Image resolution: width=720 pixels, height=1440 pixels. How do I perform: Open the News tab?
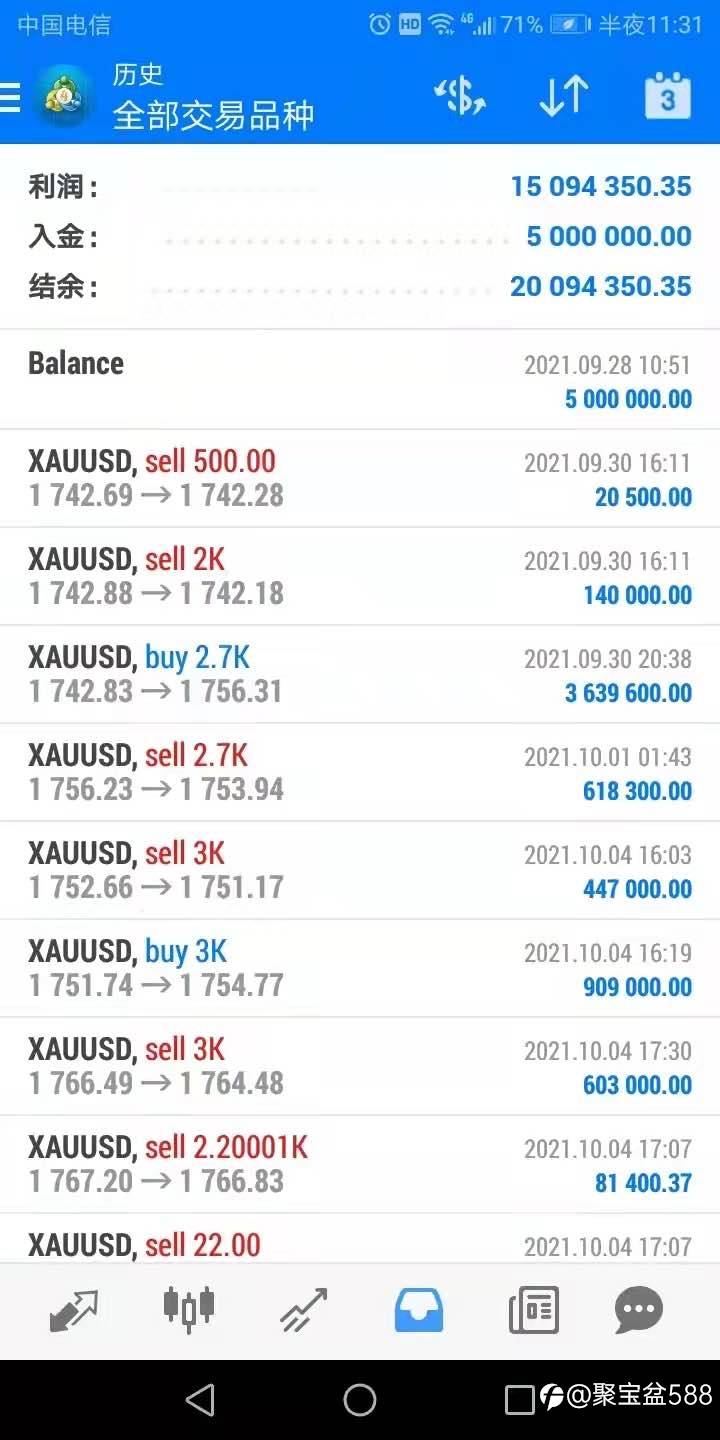coord(533,1310)
